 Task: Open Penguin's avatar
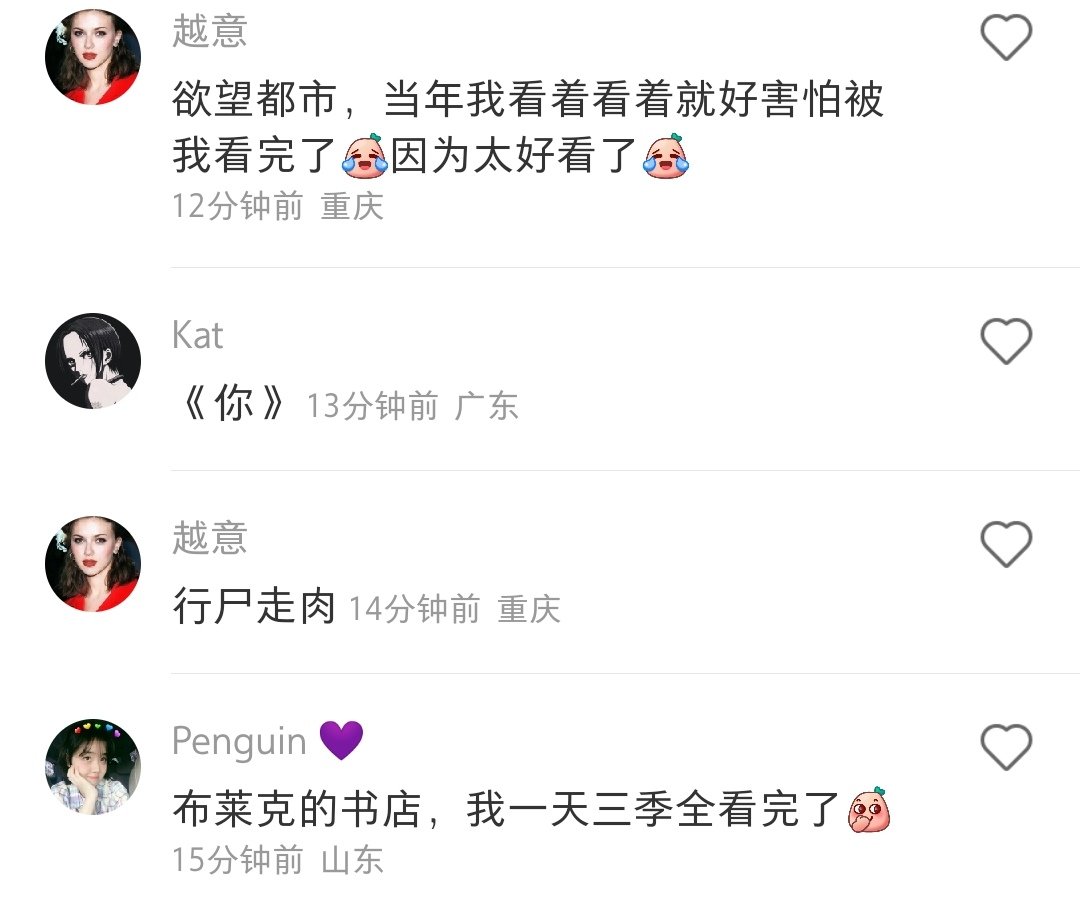(93, 766)
